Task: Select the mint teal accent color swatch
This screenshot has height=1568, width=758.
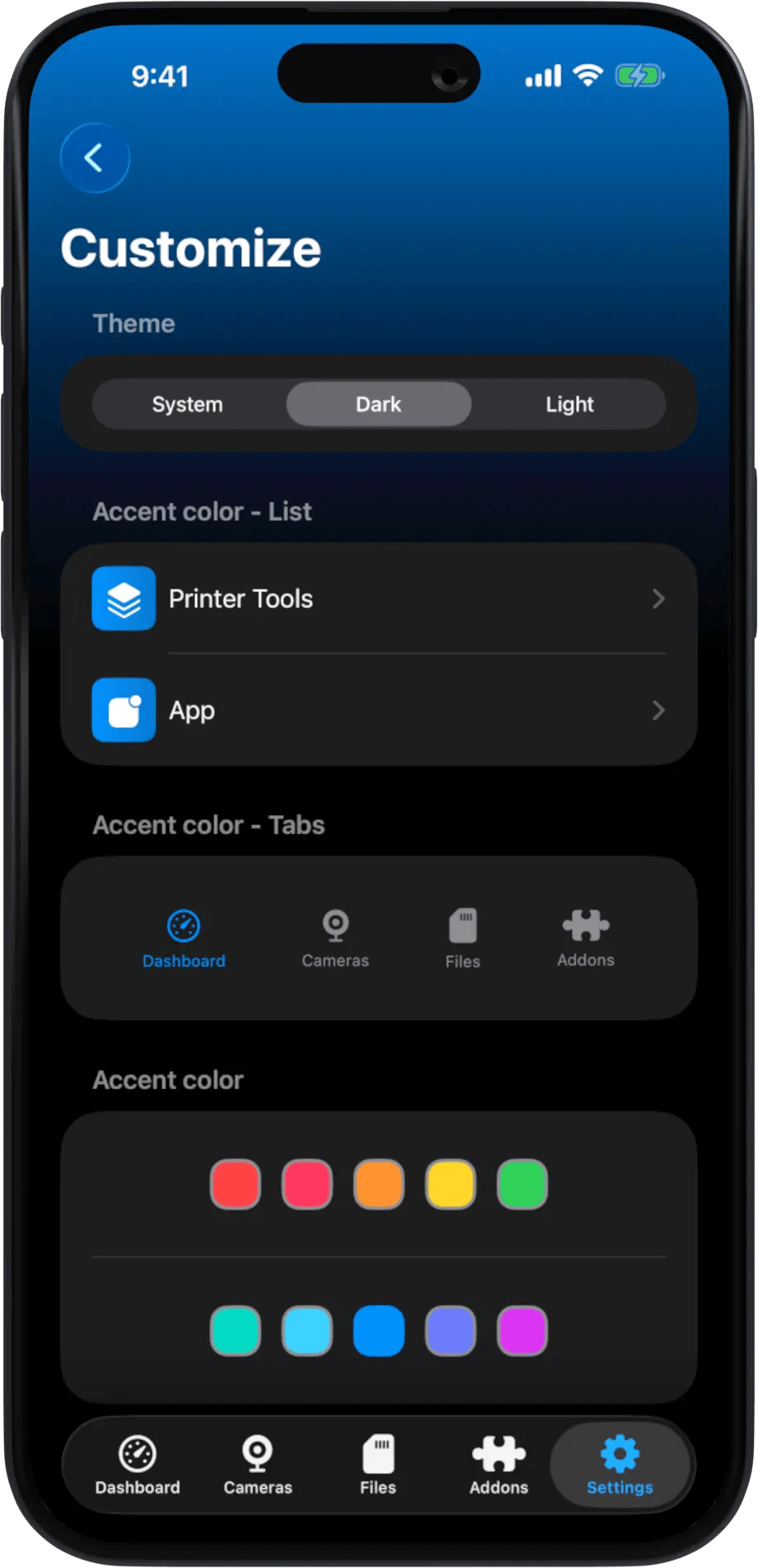Action: [x=235, y=1330]
